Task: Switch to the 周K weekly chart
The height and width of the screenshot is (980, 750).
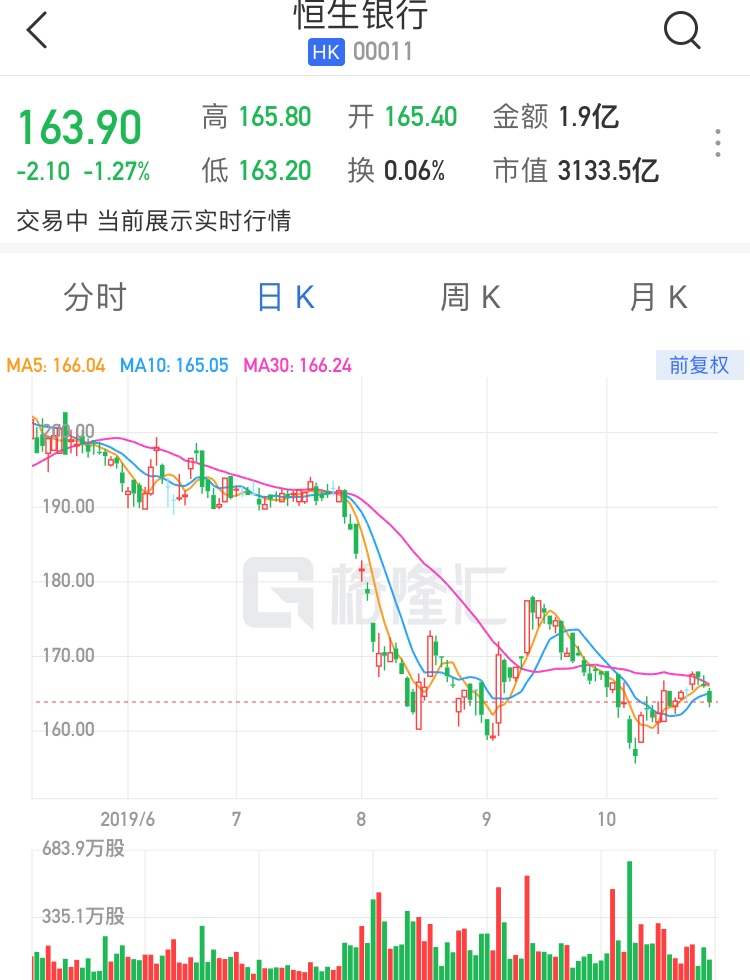Action: pyautogui.click(x=470, y=297)
